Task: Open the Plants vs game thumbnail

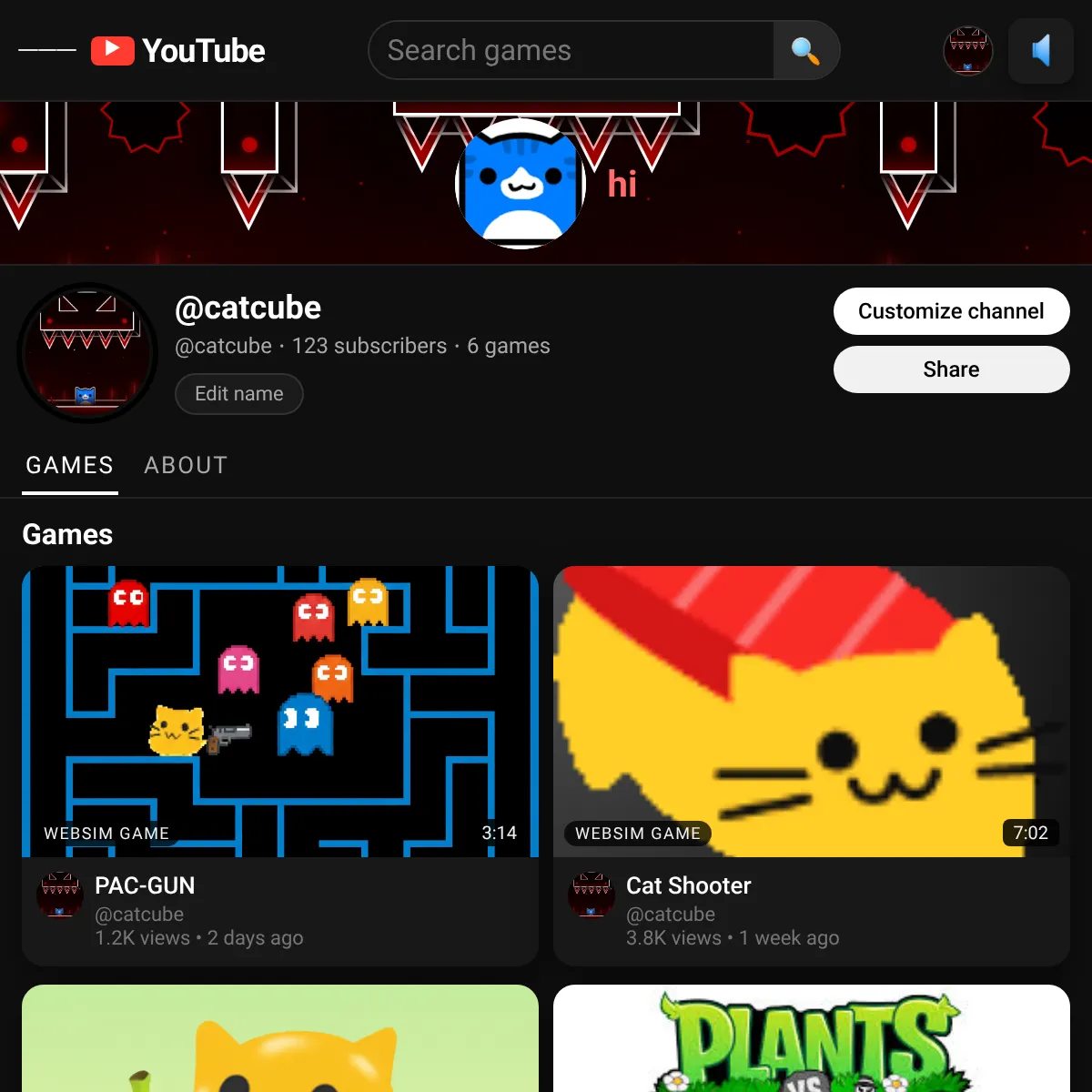Action: (x=811, y=1039)
